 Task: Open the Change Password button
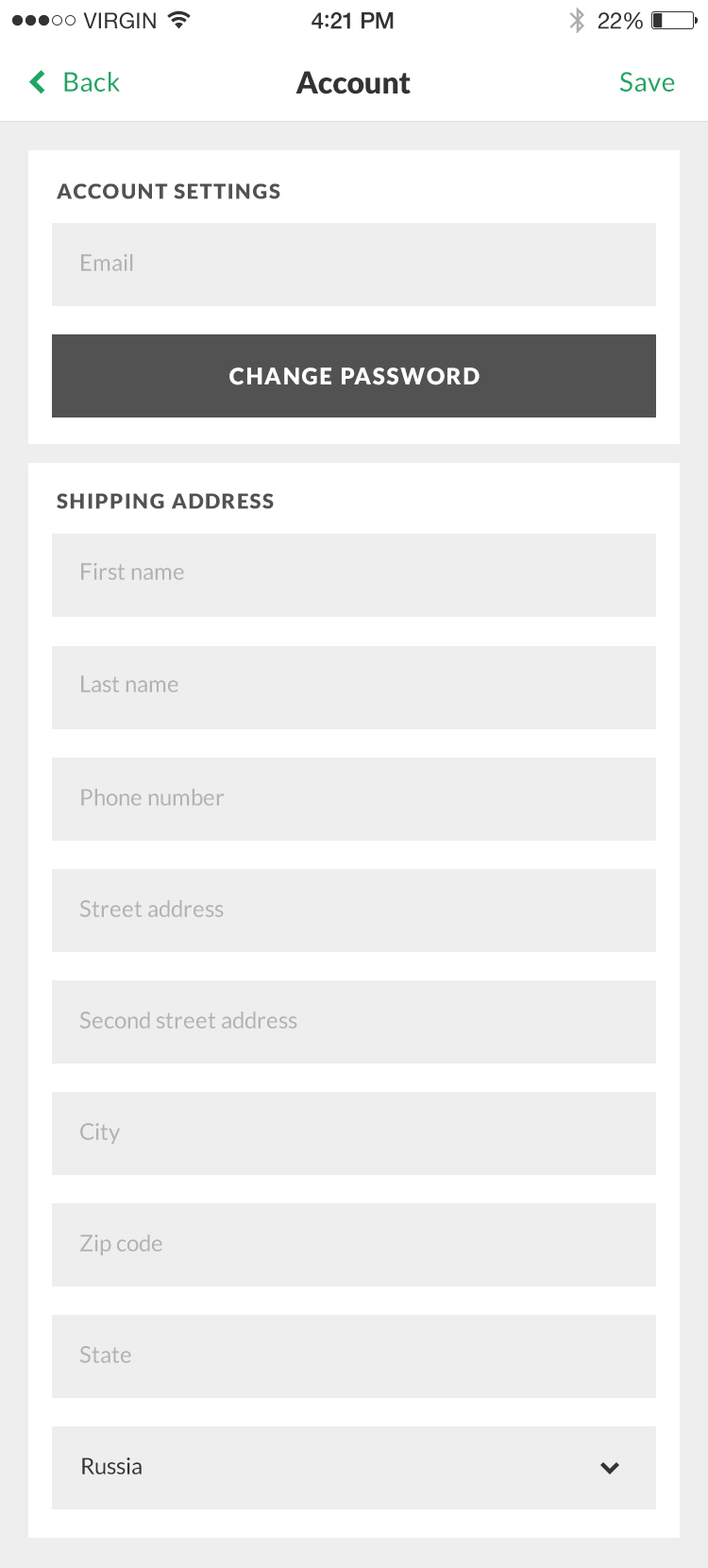pyautogui.click(x=354, y=376)
